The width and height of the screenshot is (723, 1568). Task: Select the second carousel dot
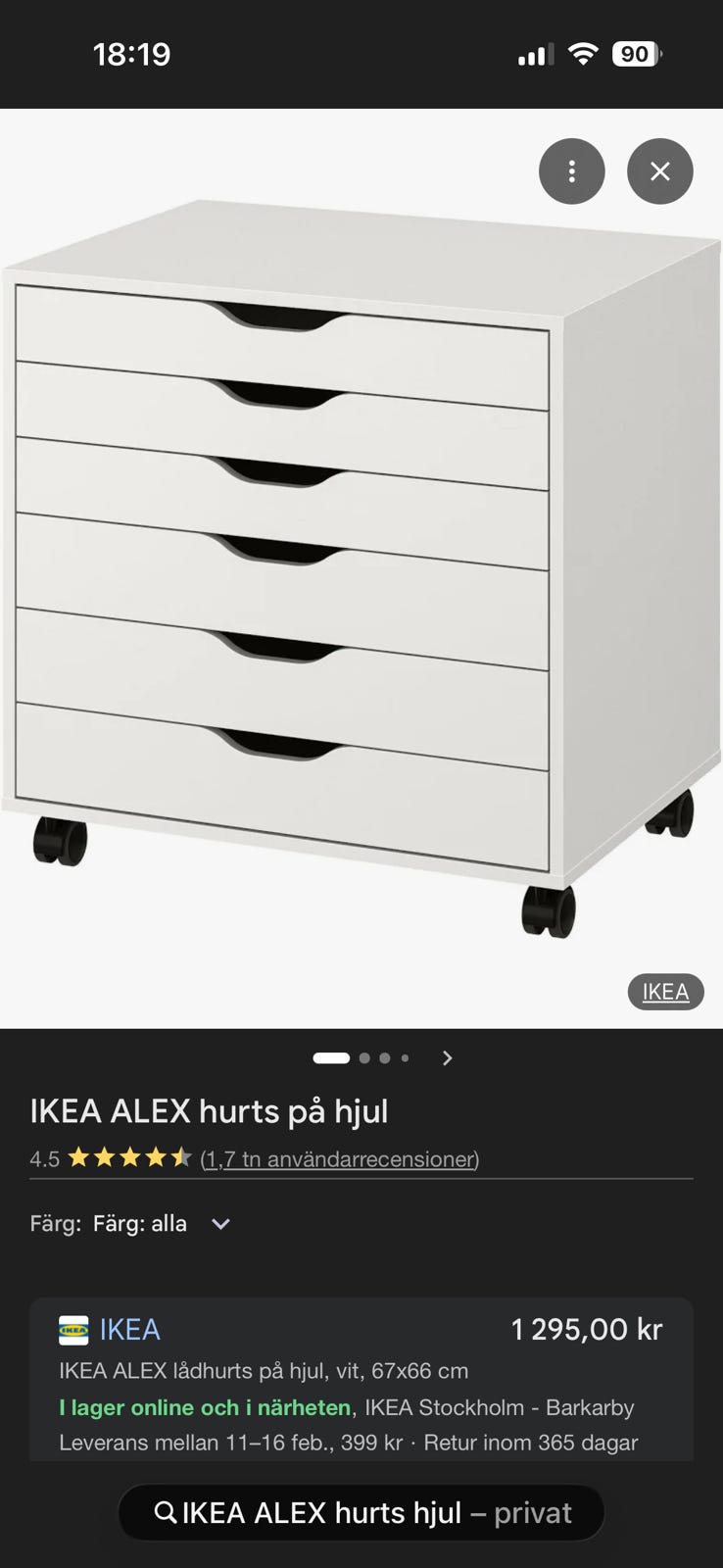click(363, 1058)
